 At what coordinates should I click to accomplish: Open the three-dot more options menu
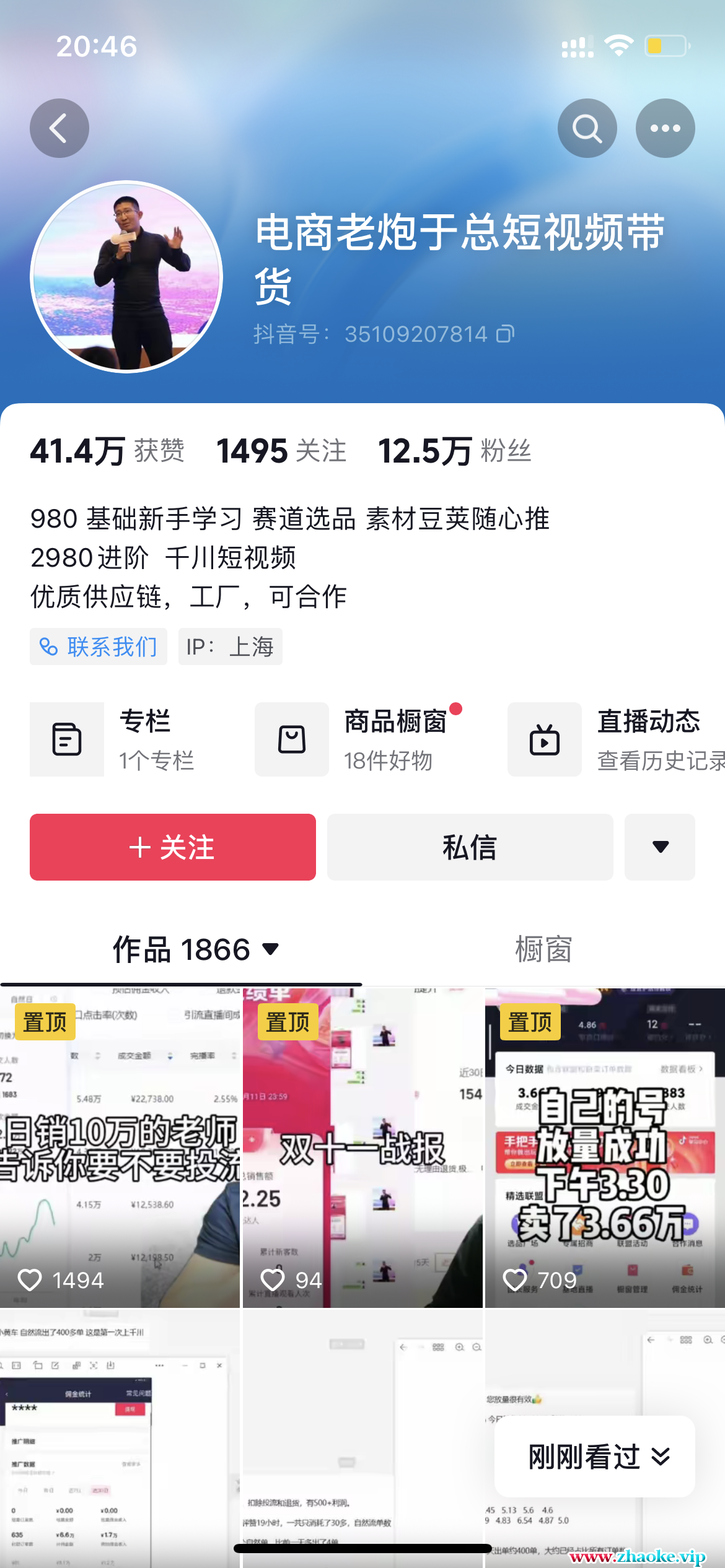(x=665, y=128)
